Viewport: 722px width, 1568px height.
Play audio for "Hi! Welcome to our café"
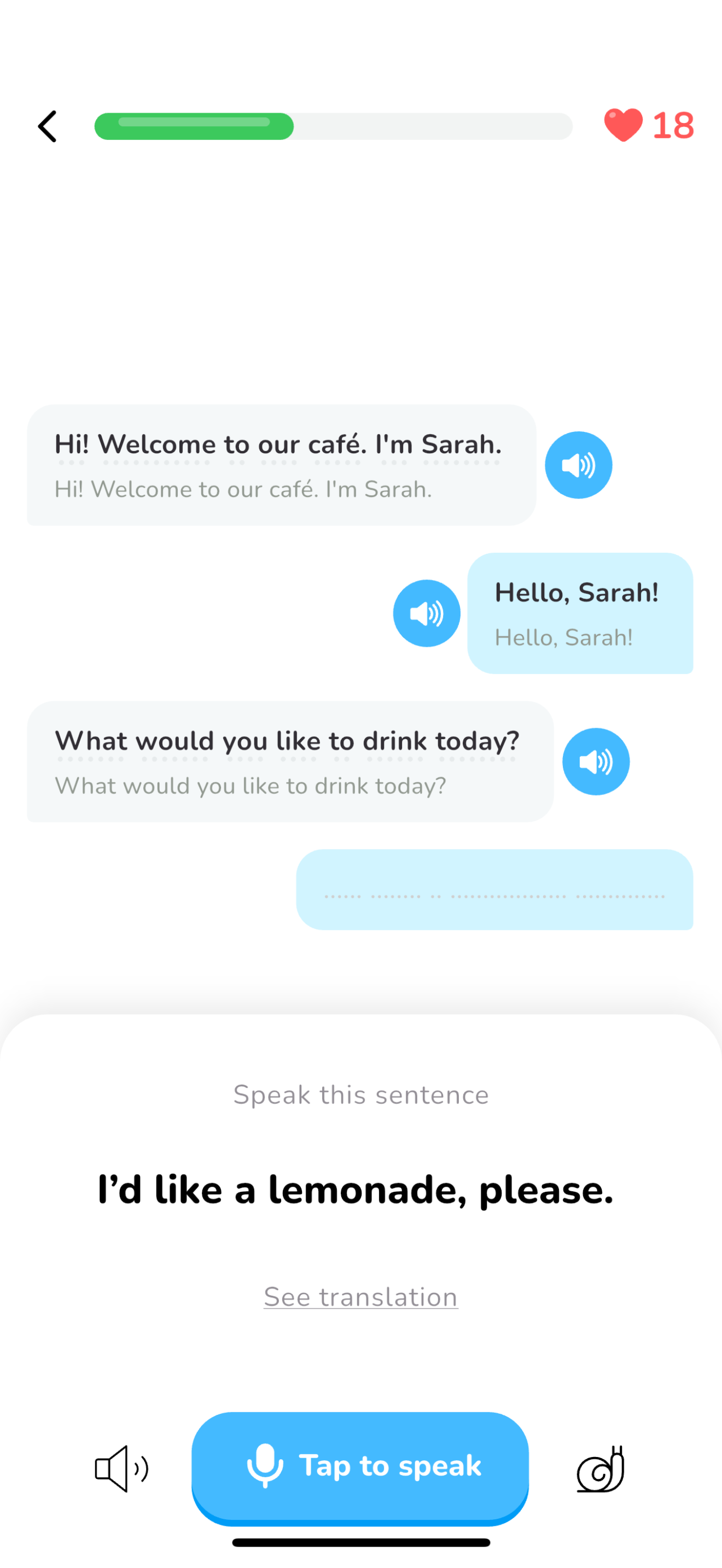[578, 465]
